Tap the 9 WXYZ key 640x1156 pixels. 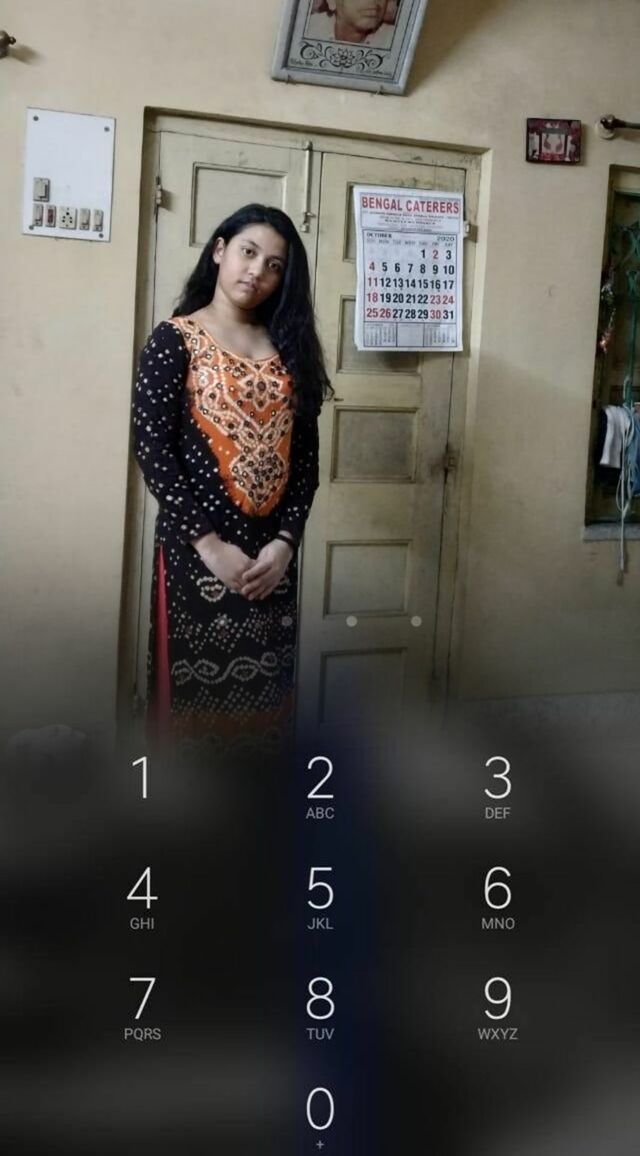(498, 1009)
